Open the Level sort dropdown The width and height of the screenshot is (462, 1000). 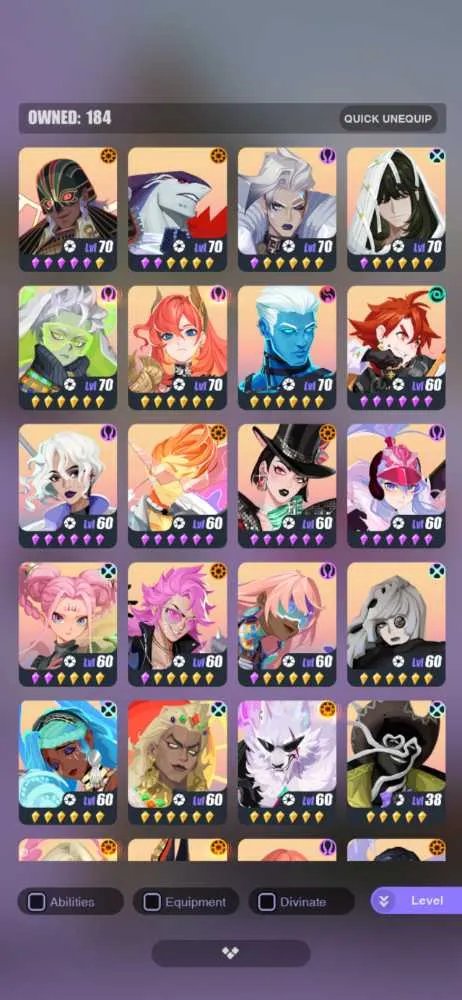(x=416, y=901)
